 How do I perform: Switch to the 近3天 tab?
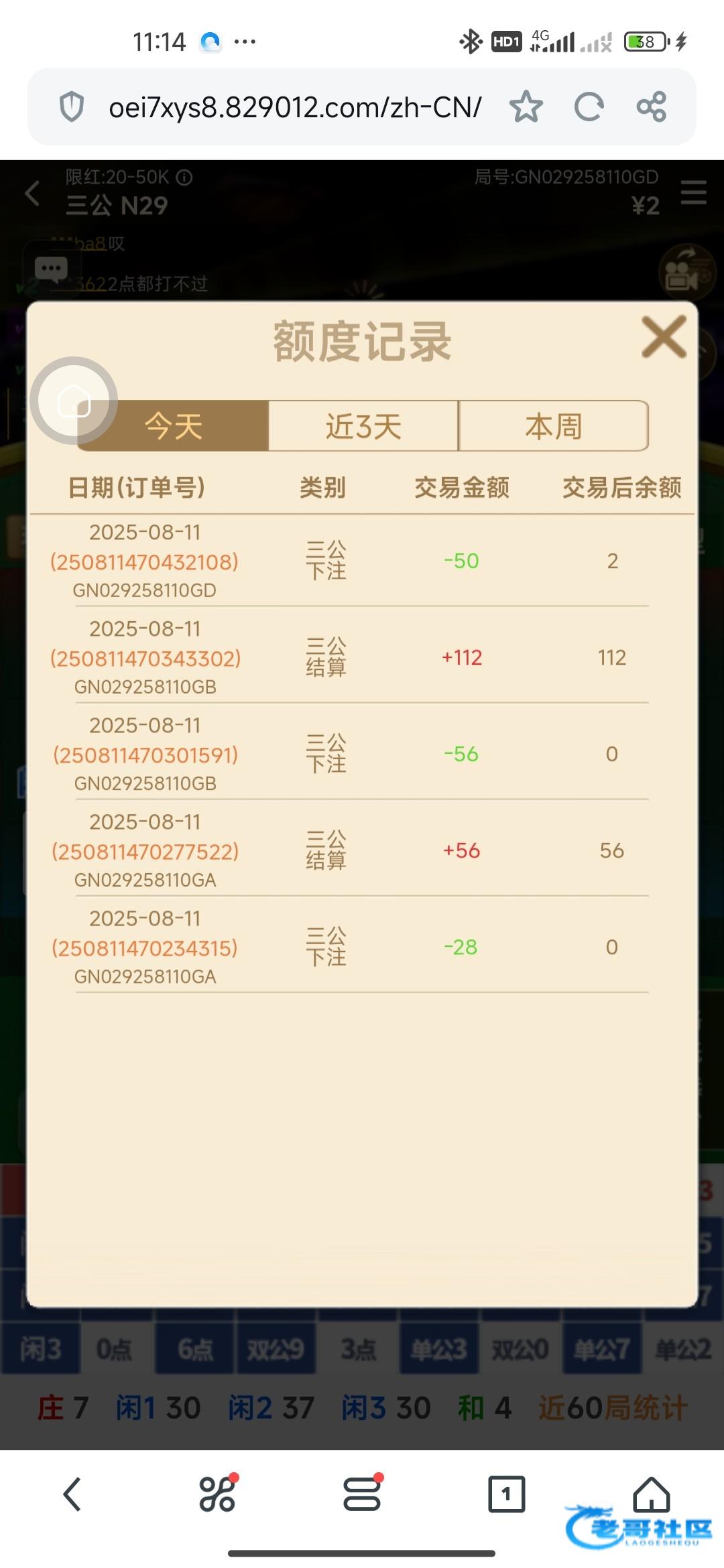363,426
